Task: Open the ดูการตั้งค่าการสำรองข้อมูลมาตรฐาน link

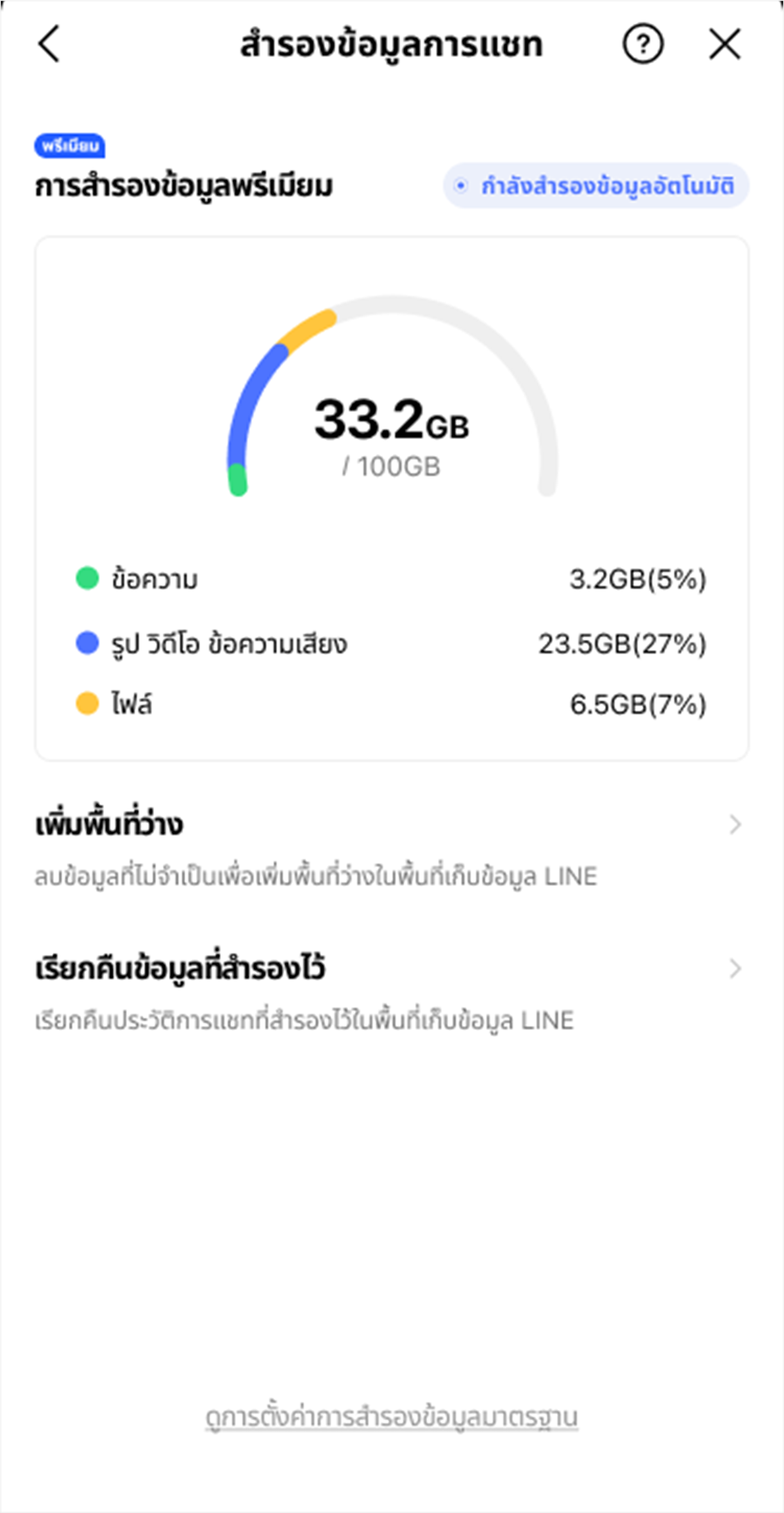Action: point(392,1418)
